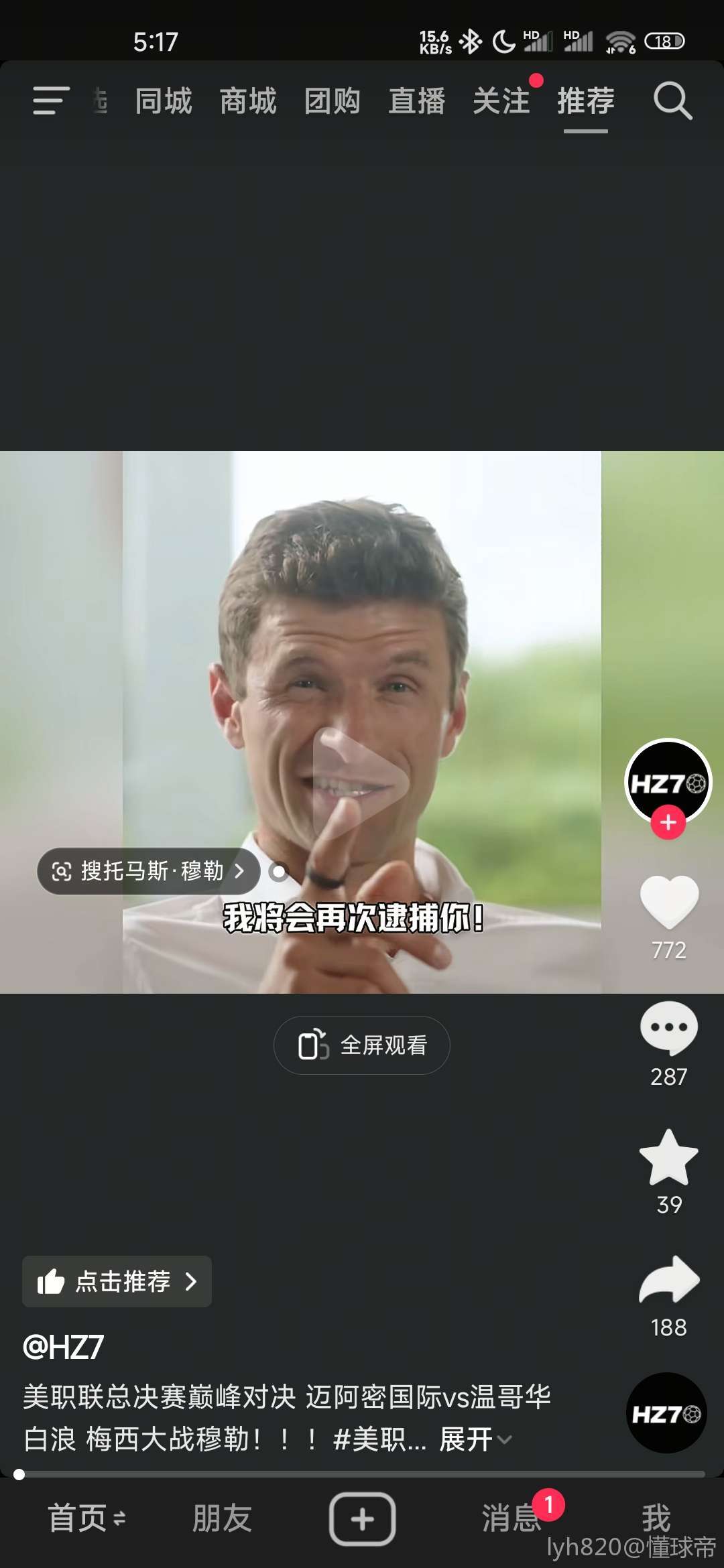
Task: Add this video to favorites
Action: 669,1158
